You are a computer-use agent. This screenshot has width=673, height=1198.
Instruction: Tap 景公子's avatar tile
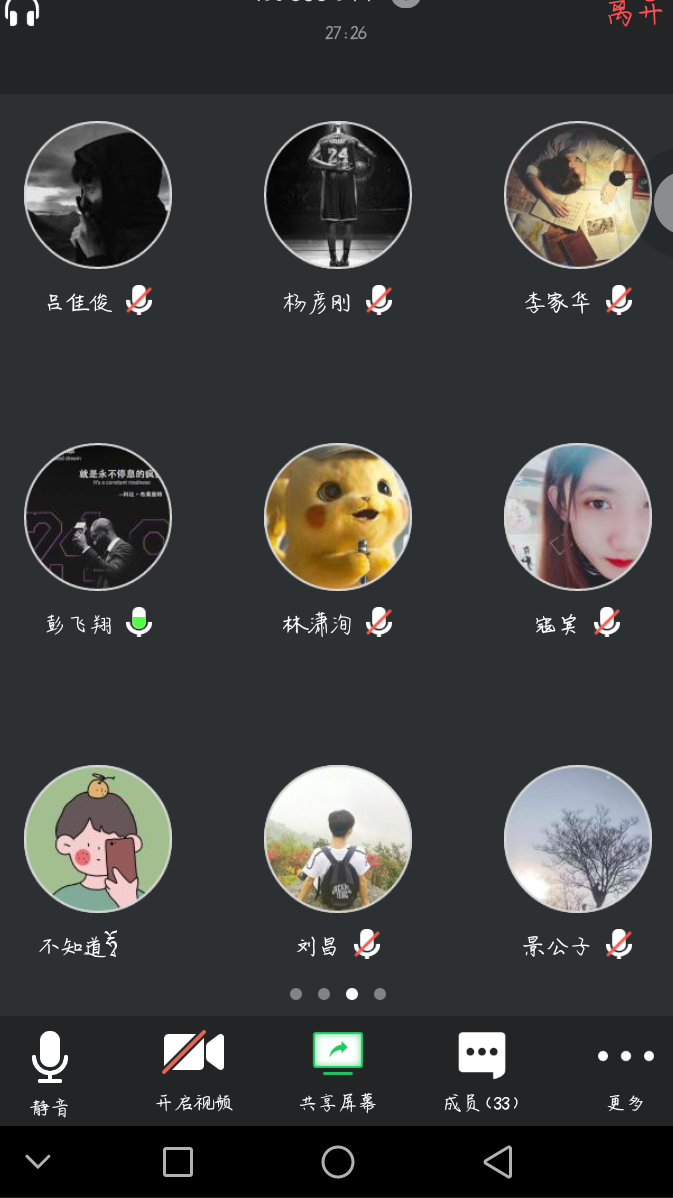pos(578,839)
